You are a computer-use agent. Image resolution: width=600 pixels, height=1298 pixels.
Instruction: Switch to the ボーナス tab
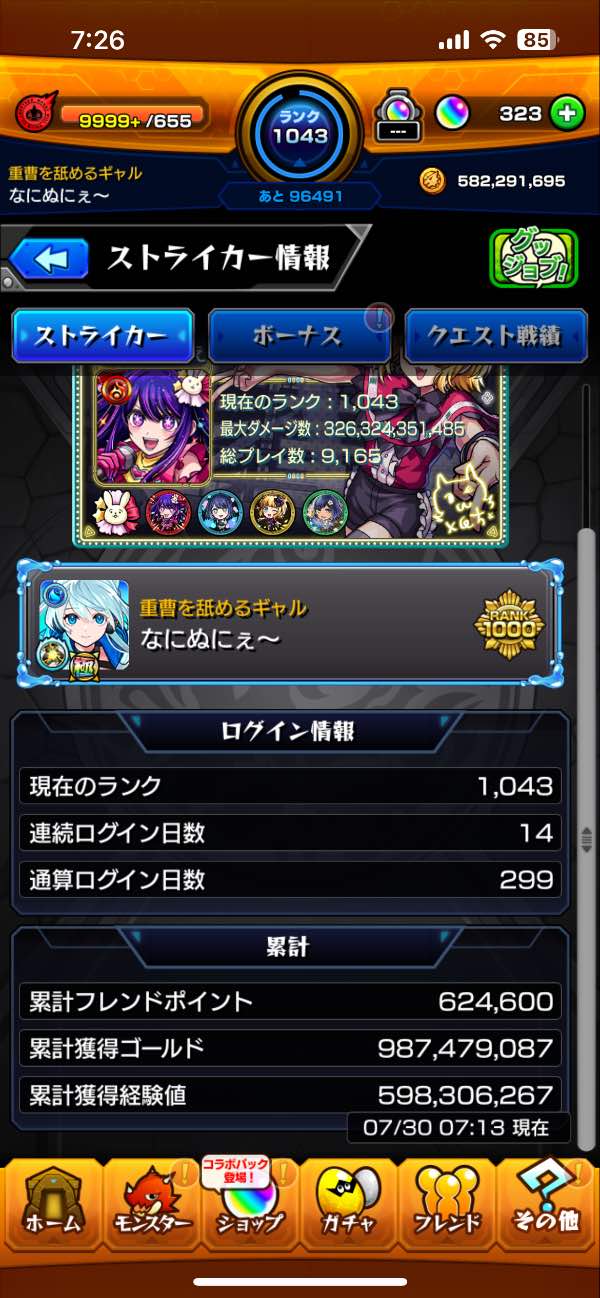(x=298, y=336)
